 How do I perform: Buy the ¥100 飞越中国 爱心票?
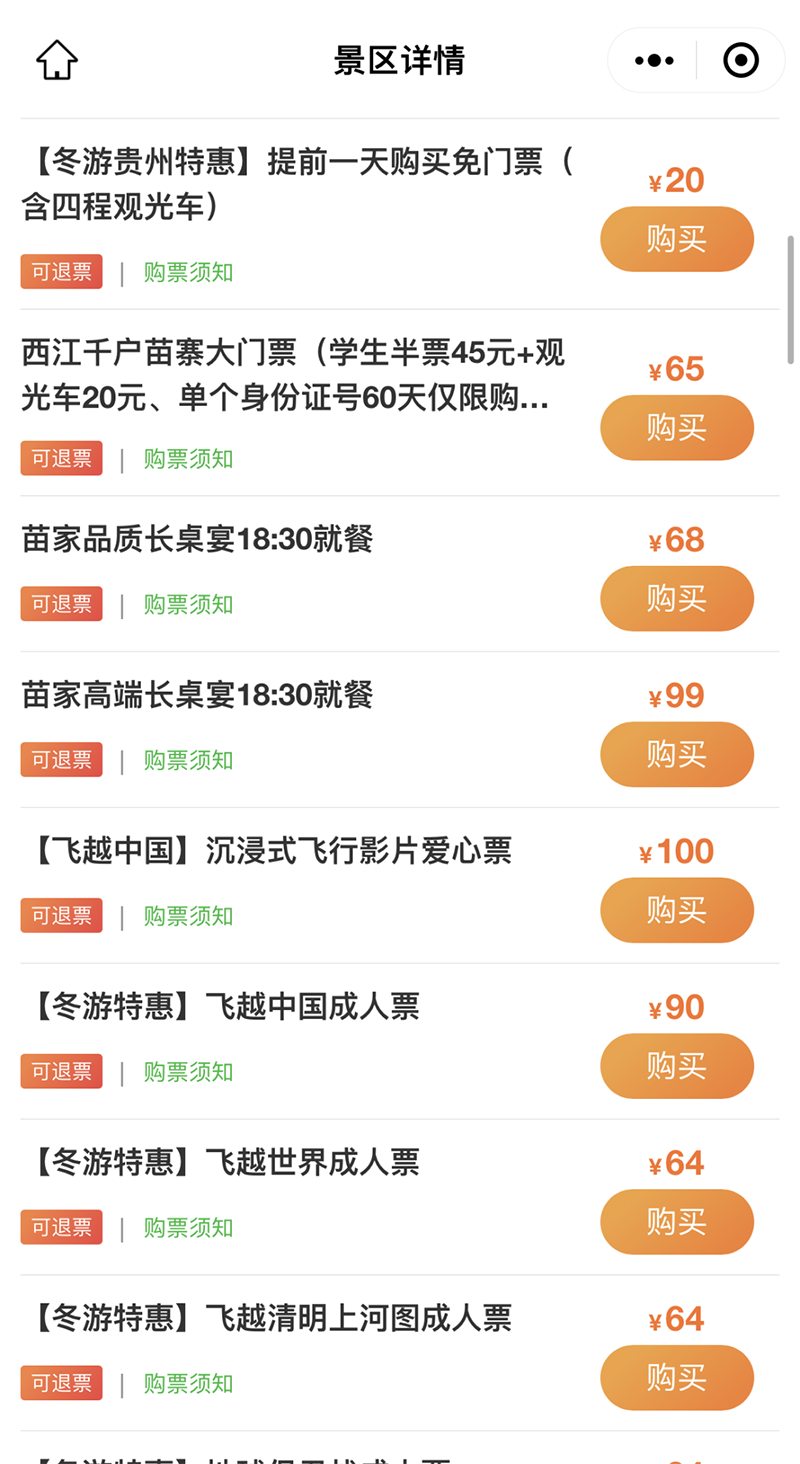(677, 910)
